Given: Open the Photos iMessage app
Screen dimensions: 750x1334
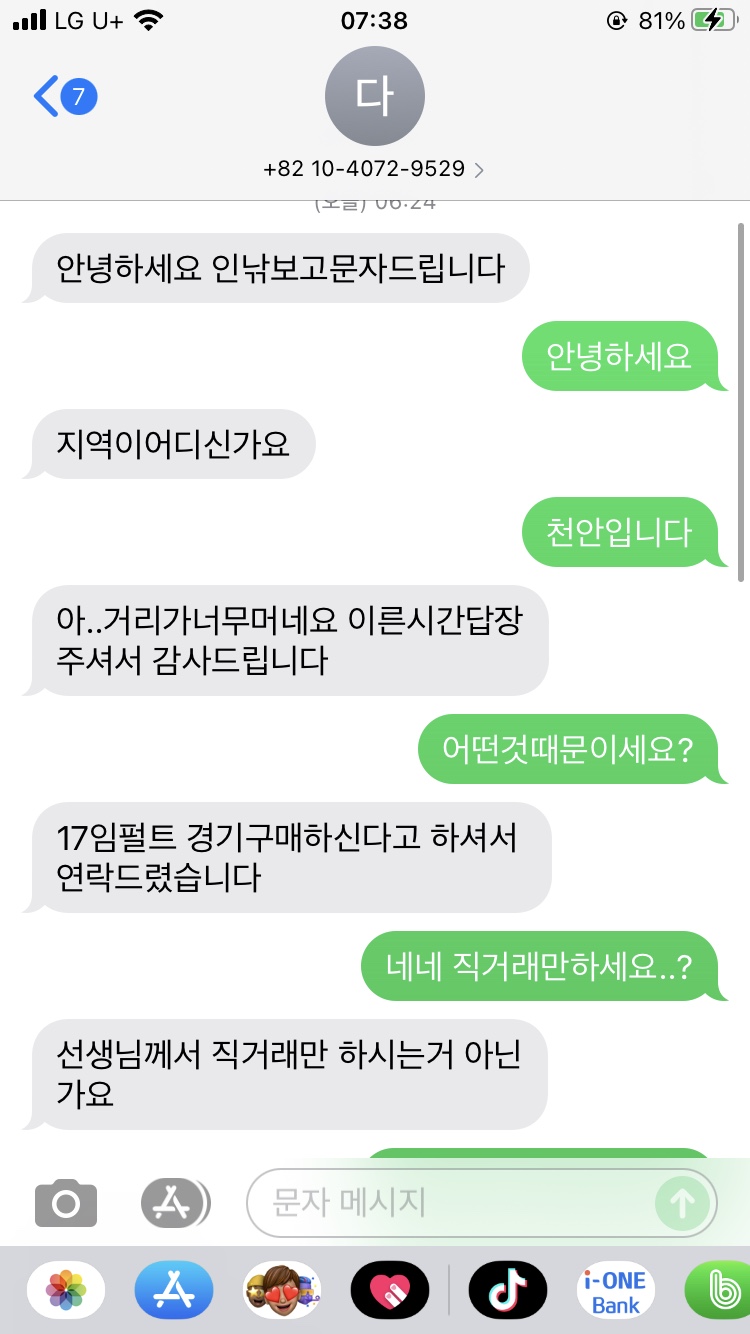Looking at the screenshot, I should (x=66, y=1290).
